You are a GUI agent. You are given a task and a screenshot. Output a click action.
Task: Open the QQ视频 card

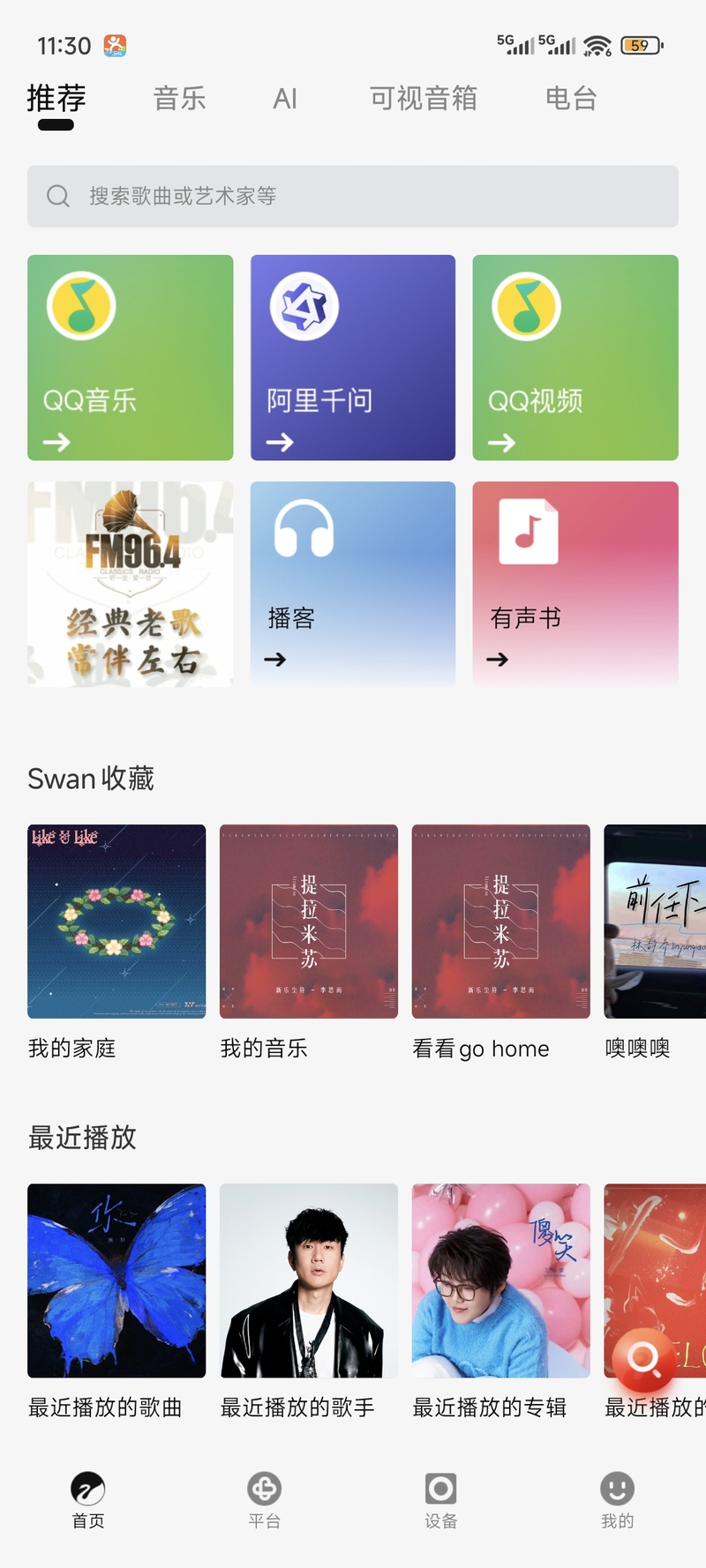coord(575,357)
